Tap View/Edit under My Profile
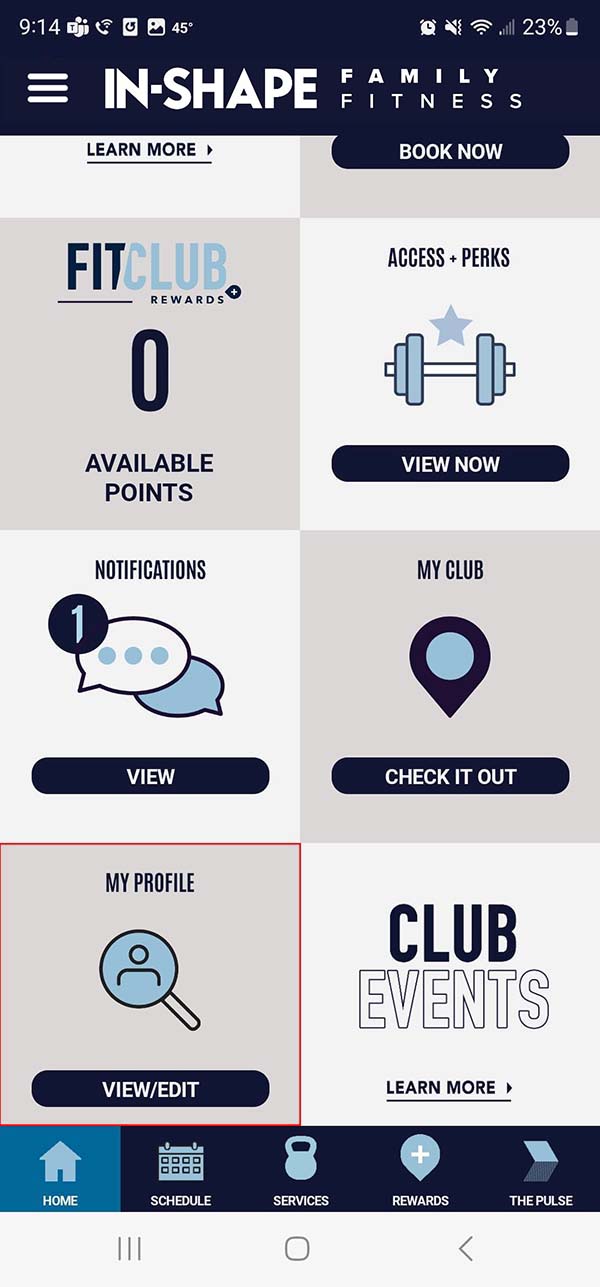The height and width of the screenshot is (1287, 600). pyautogui.click(x=150, y=1088)
